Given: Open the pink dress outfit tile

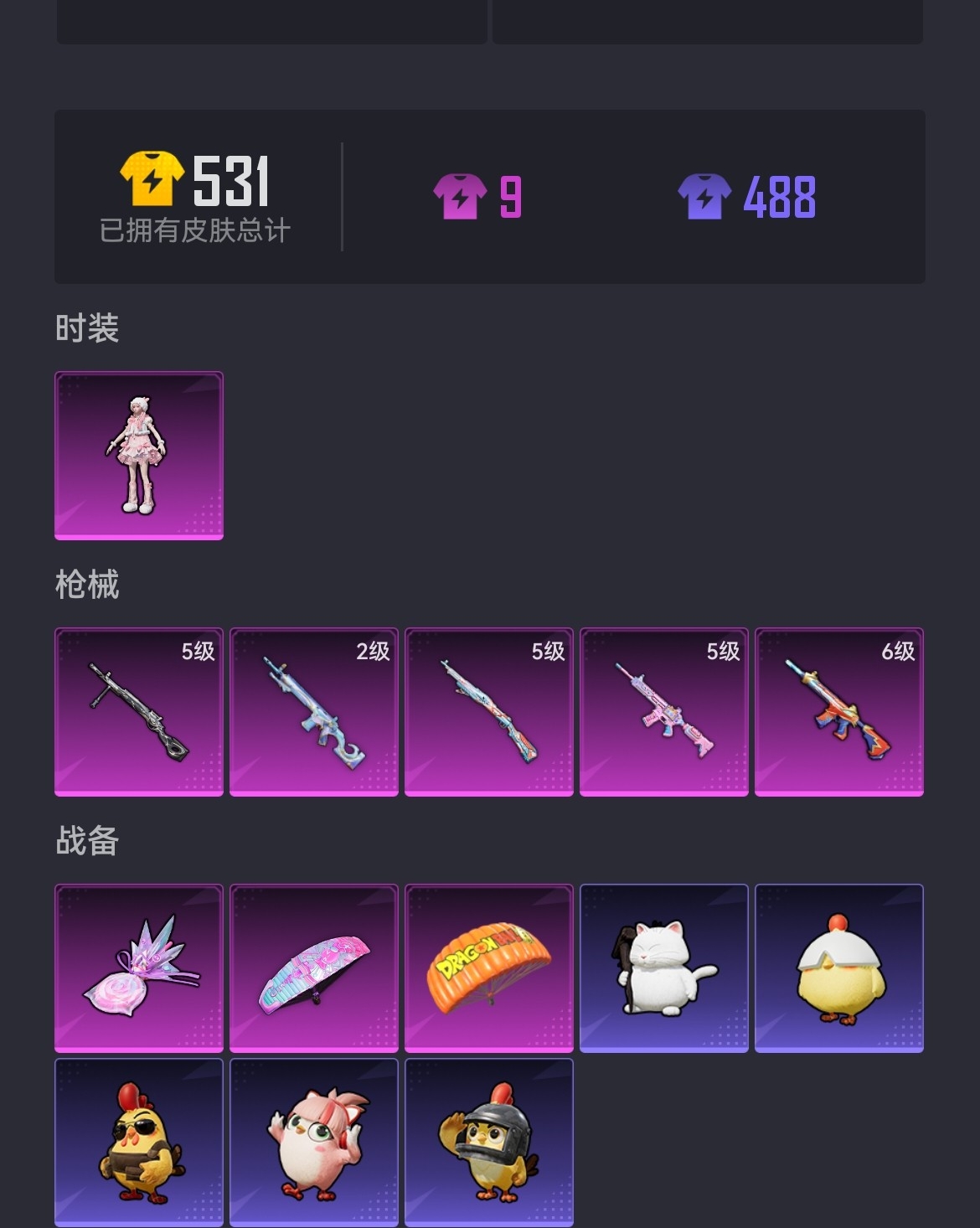Looking at the screenshot, I should click(x=139, y=456).
